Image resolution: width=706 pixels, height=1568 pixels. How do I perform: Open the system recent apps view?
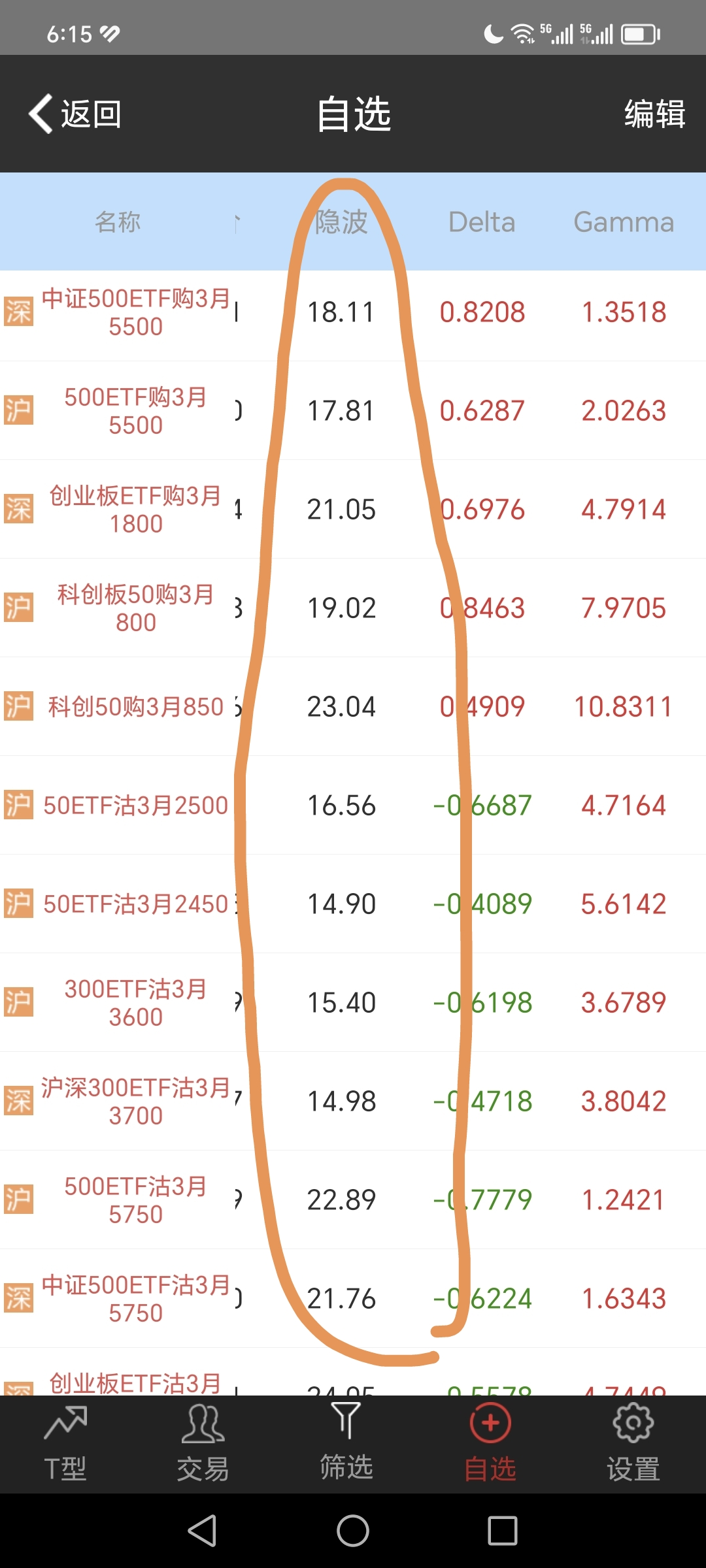pyautogui.click(x=503, y=1531)
